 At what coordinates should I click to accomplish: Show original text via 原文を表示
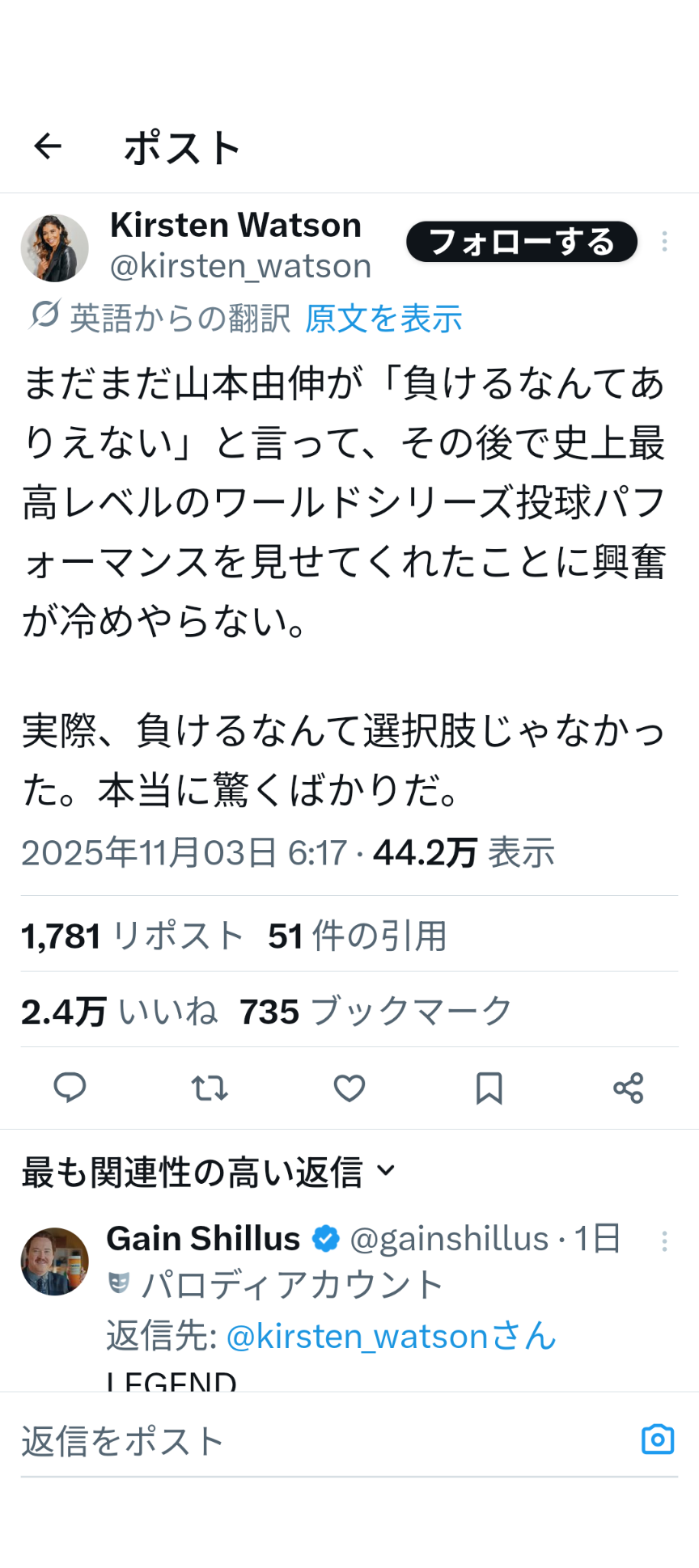(383, 319)
